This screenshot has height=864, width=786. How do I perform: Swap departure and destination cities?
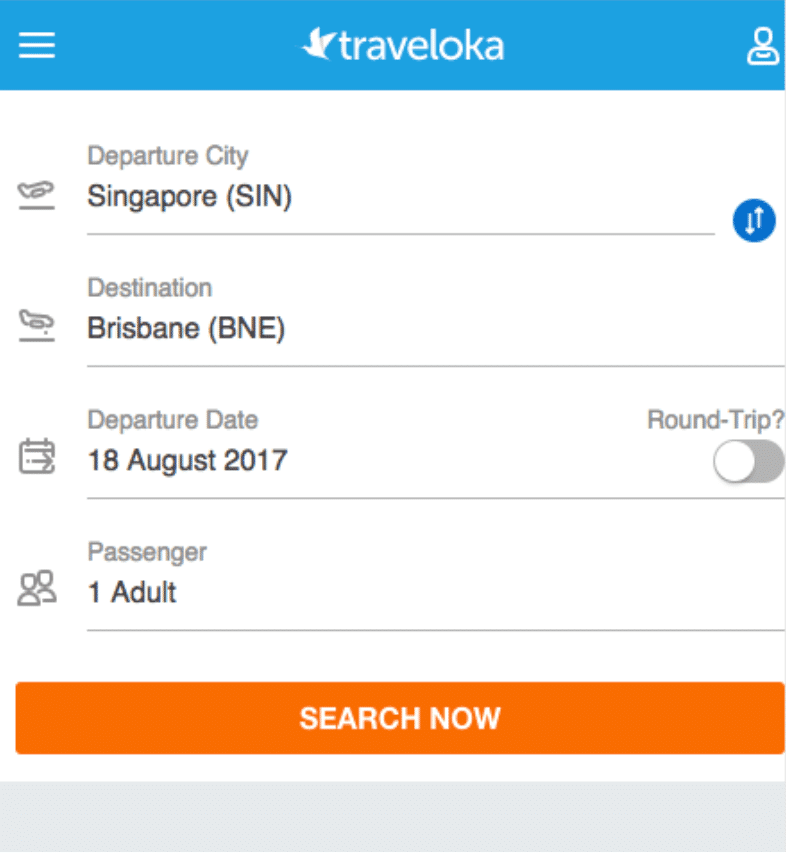click(754, 220)
